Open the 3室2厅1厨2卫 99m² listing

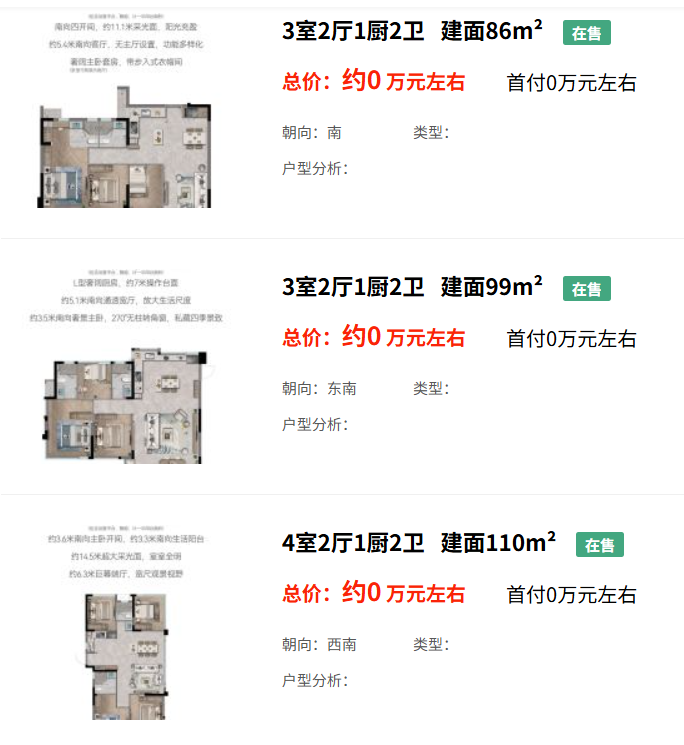(x=412, y=288)
